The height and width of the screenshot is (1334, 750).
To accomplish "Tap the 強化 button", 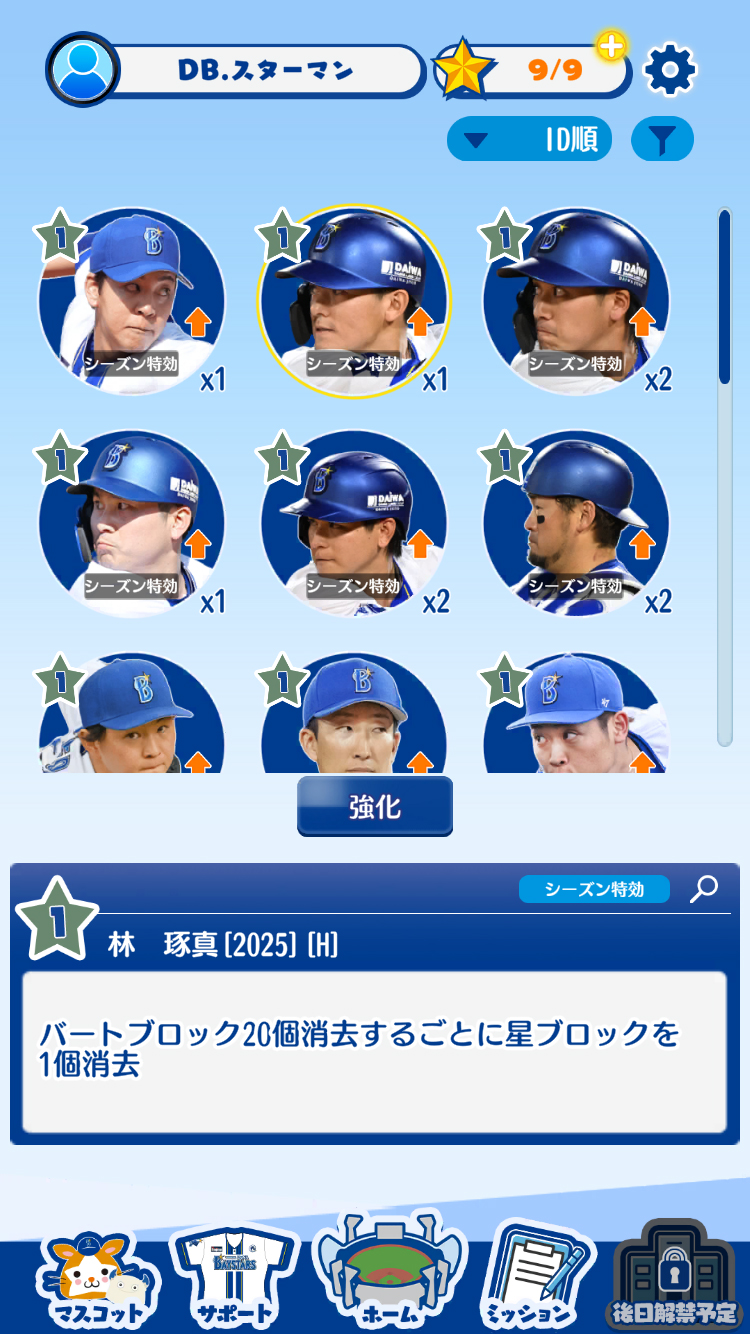I will pyautogui.click(x=375, y=807).
